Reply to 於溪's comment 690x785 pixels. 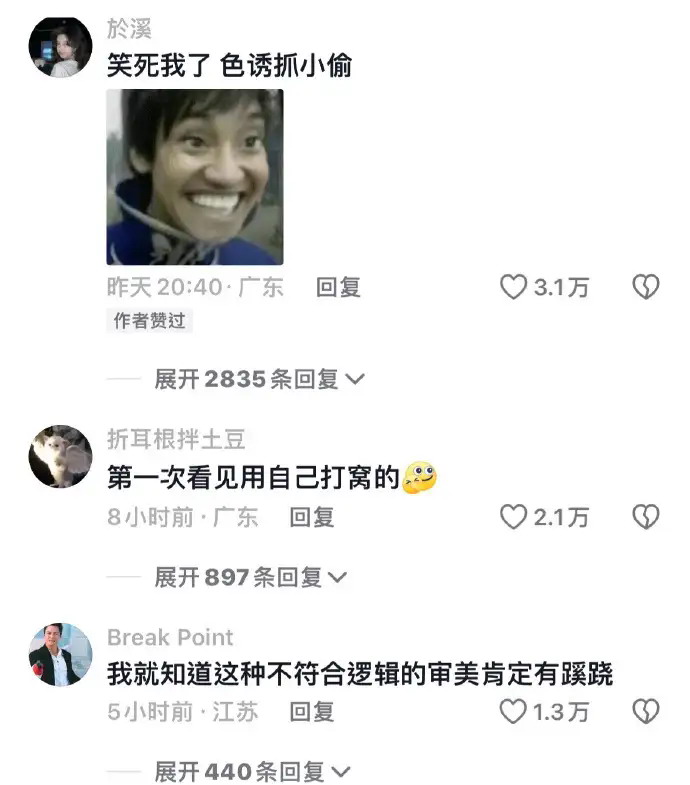[338, 288]
